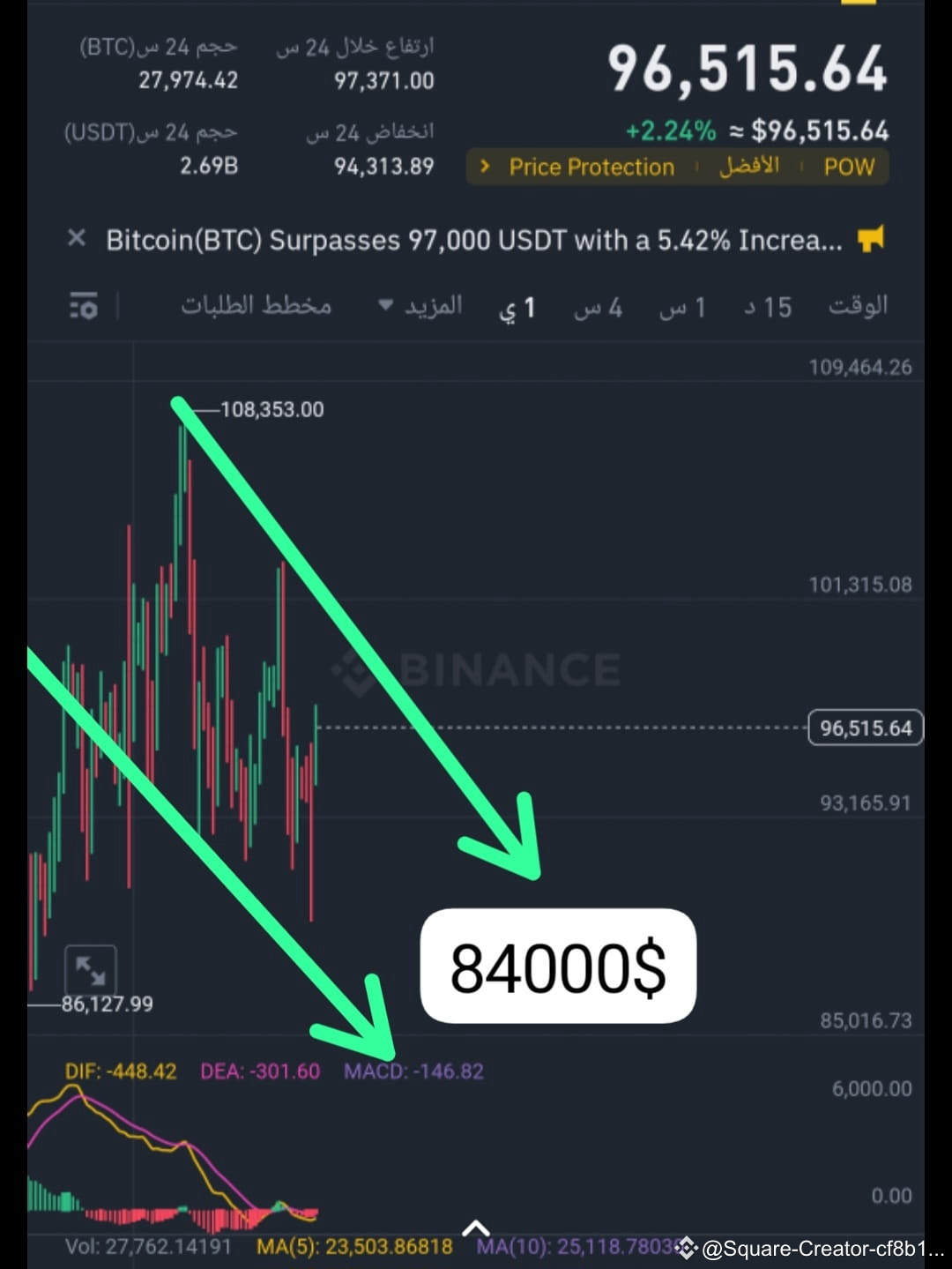Image resolution: width=952 pixels, height=1269 pixels.
Task: Expand the المزيد (More) dropdown
Action: click(422, 306)
